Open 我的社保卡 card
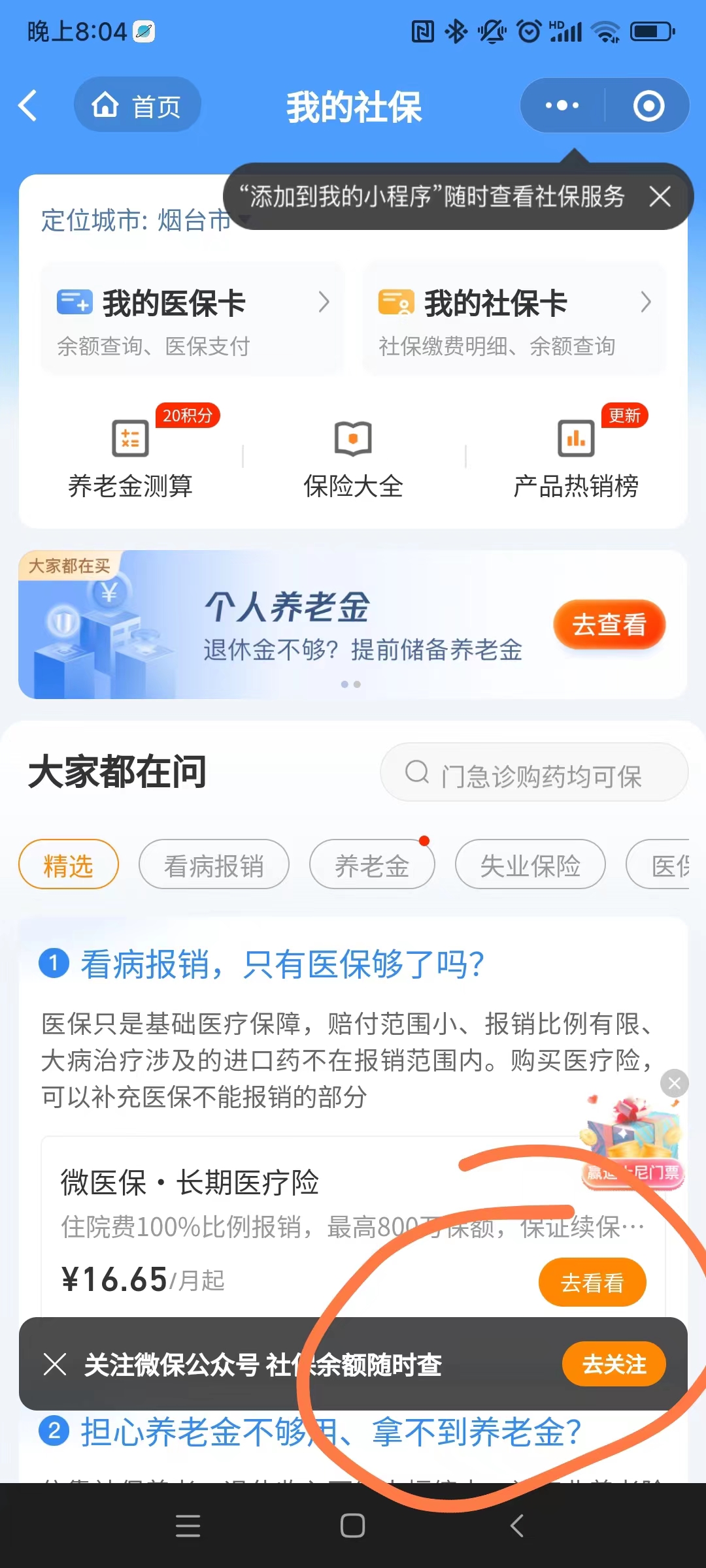The image size is (706, 1568). [514, 319]
